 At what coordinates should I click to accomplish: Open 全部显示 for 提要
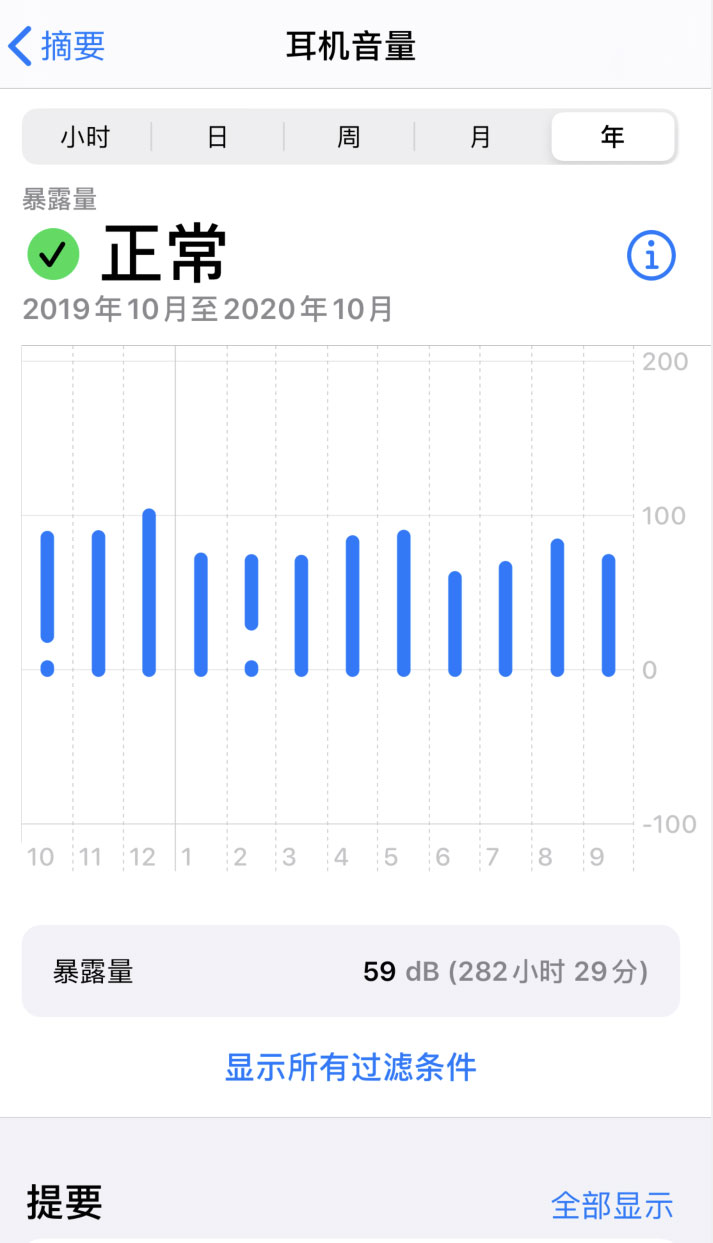point(612,1205)
